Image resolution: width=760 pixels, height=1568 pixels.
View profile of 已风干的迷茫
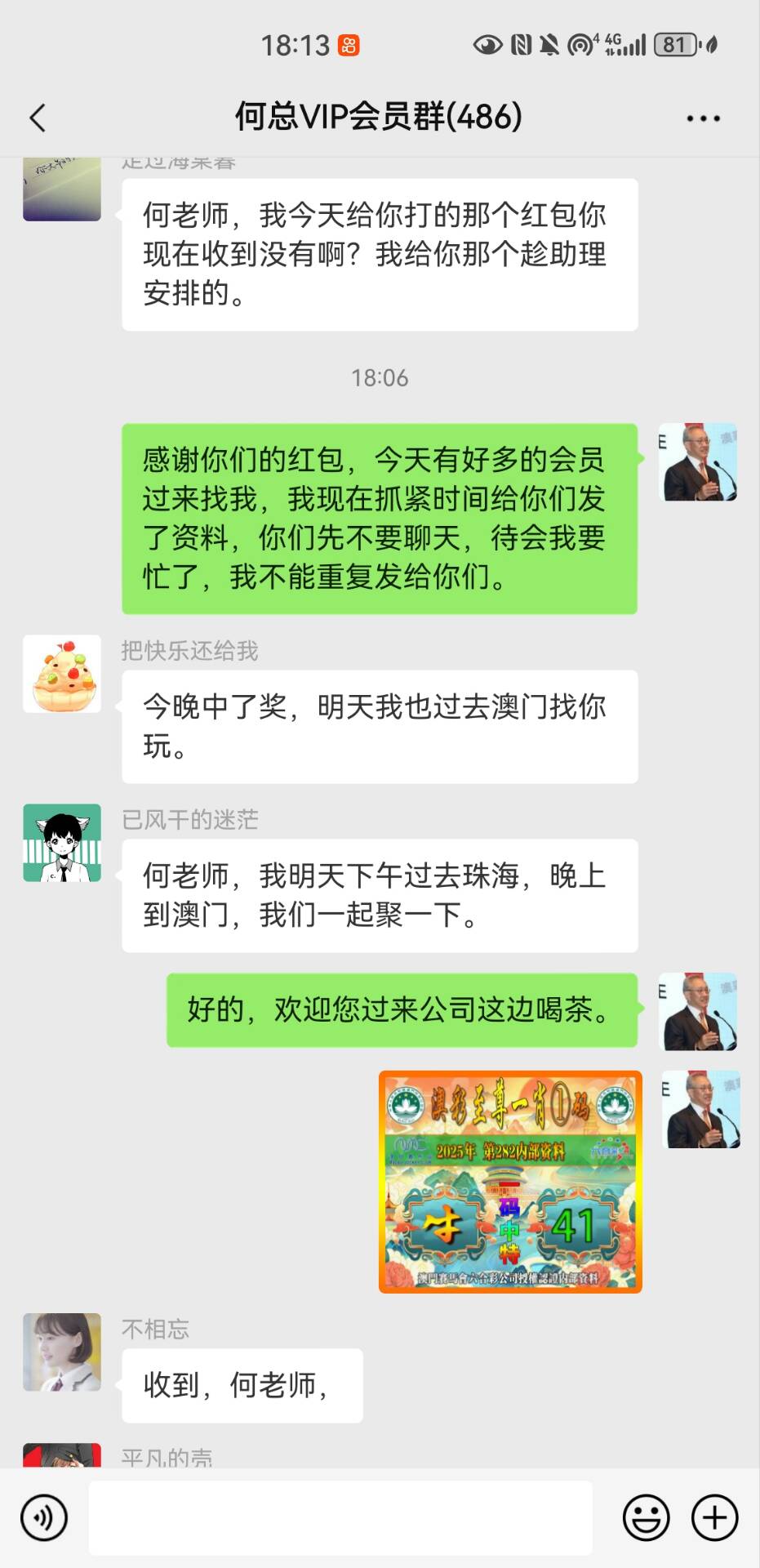point(62,843)
